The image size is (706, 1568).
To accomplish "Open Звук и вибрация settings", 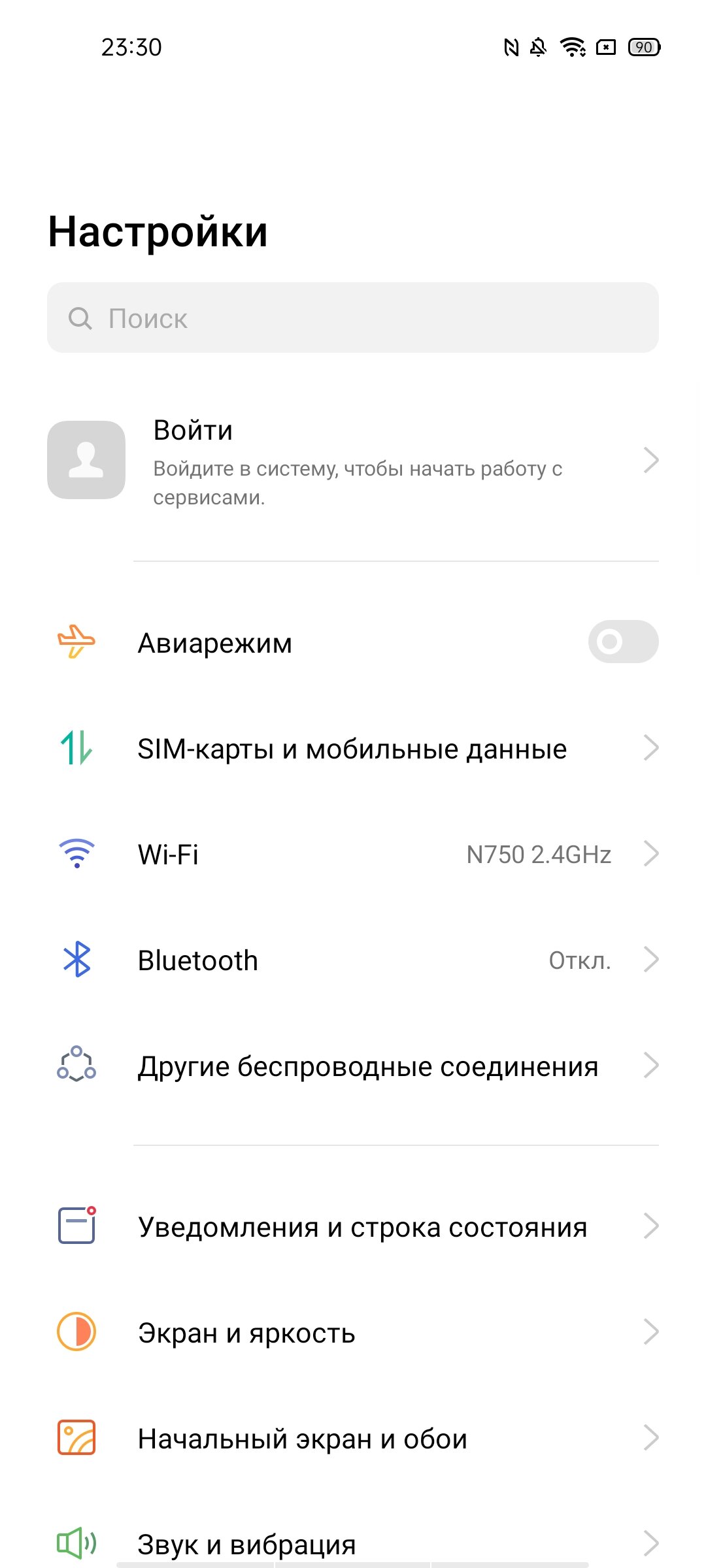I will point(353,1543).
